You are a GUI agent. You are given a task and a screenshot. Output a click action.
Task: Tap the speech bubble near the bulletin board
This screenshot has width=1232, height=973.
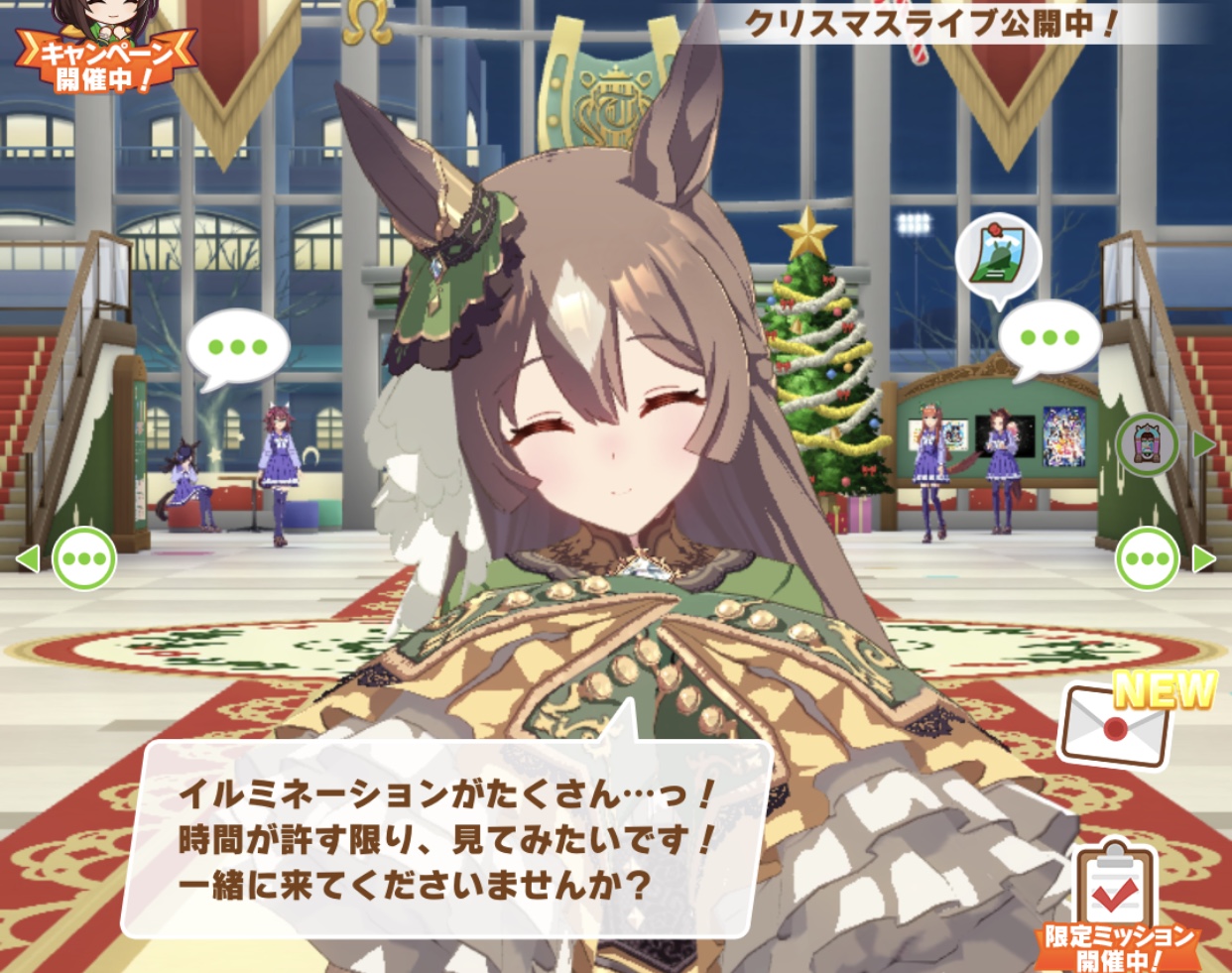pos(1049,338)
